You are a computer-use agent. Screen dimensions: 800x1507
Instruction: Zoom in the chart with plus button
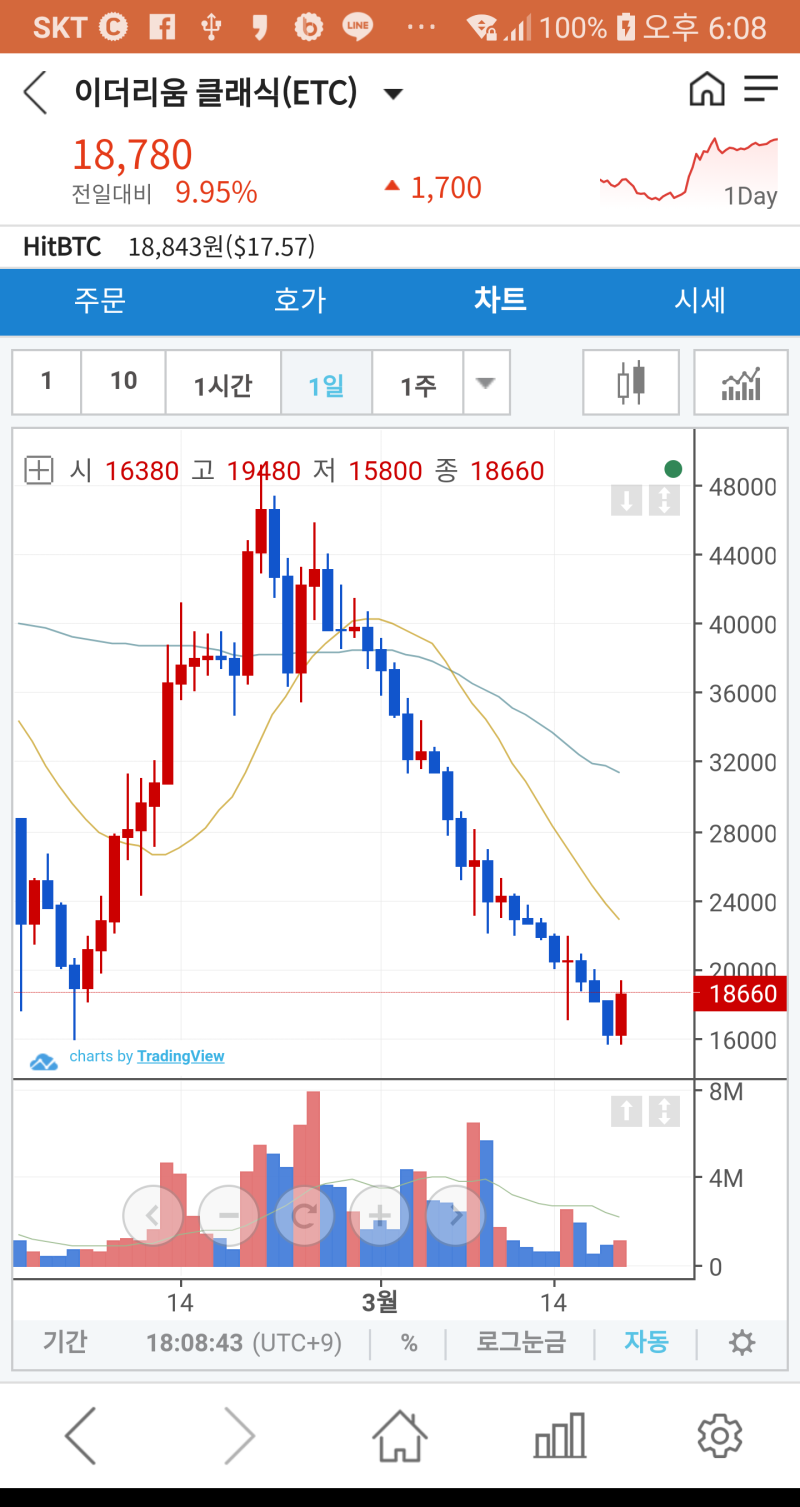click(379, 1216)
